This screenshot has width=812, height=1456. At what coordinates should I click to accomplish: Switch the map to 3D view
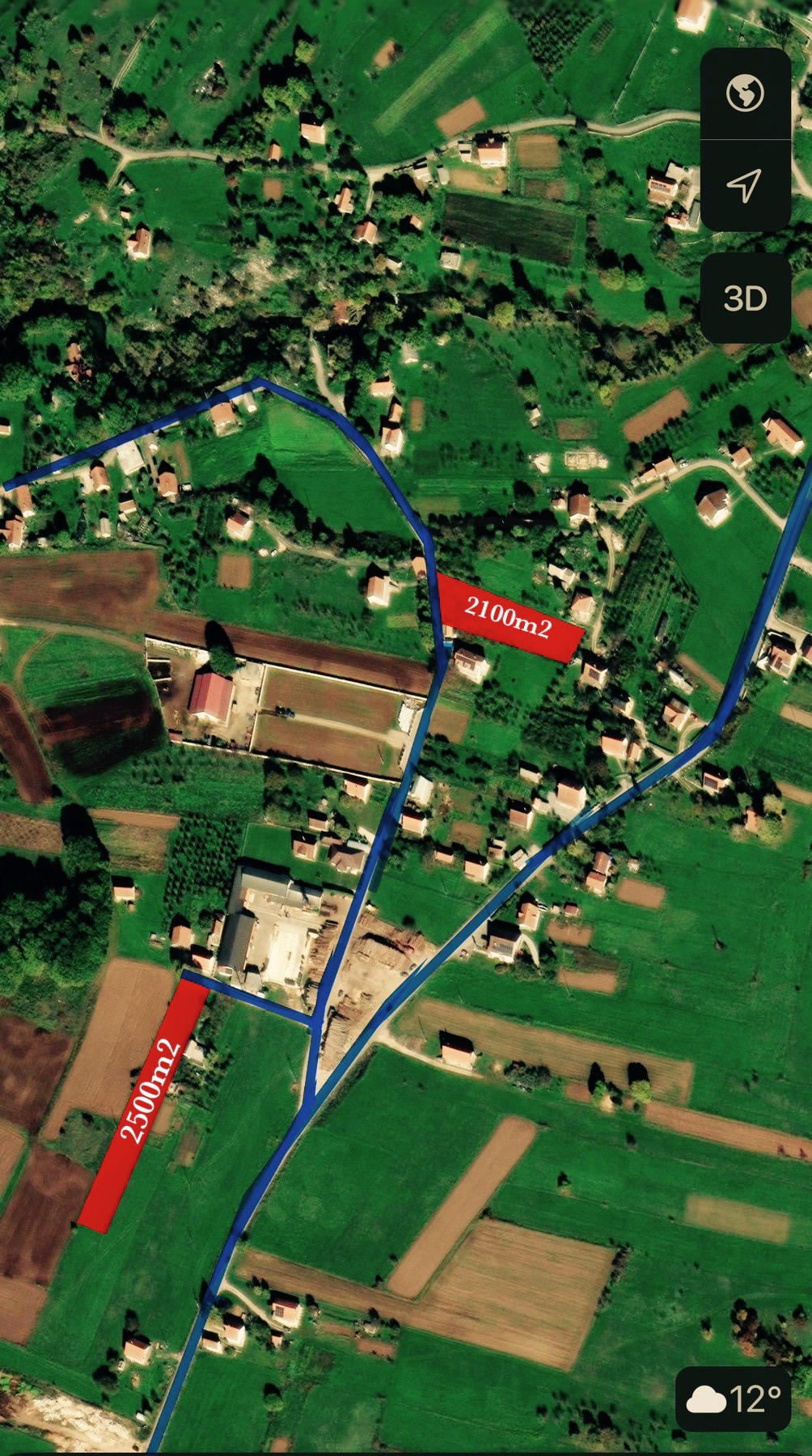[x=745, y=298]
